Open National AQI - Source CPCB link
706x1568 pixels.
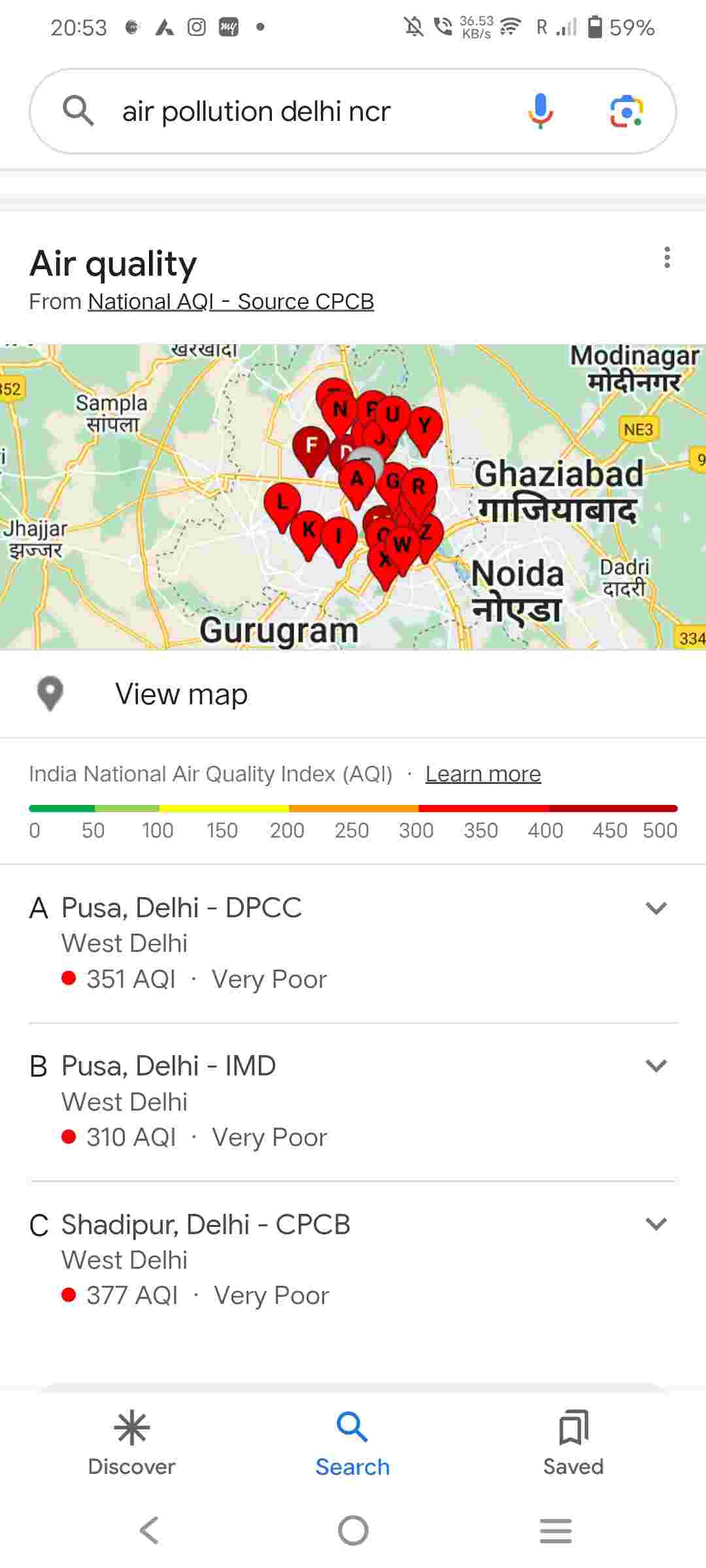(x=231, y=302)
